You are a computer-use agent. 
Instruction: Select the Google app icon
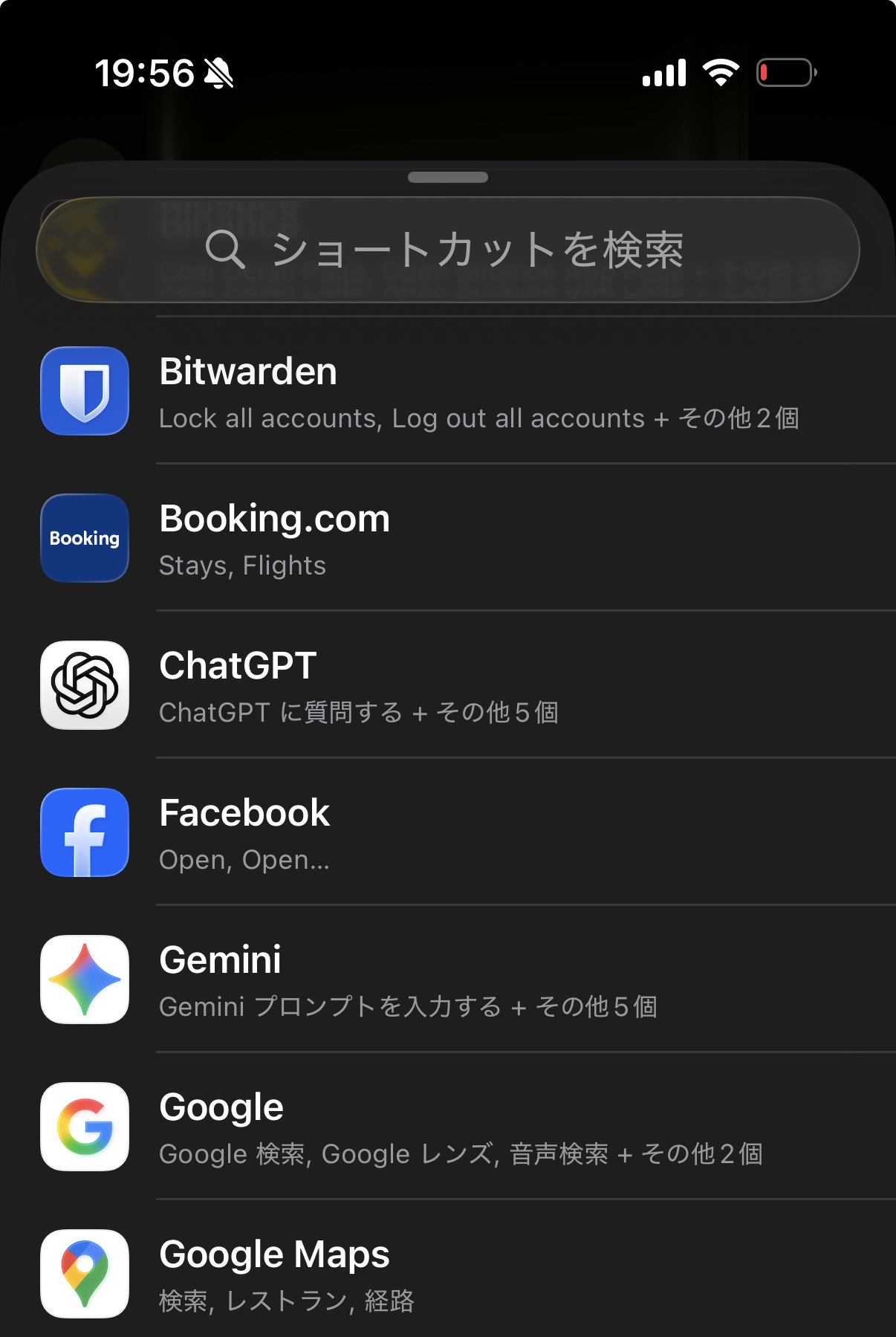pos(84,1125)
